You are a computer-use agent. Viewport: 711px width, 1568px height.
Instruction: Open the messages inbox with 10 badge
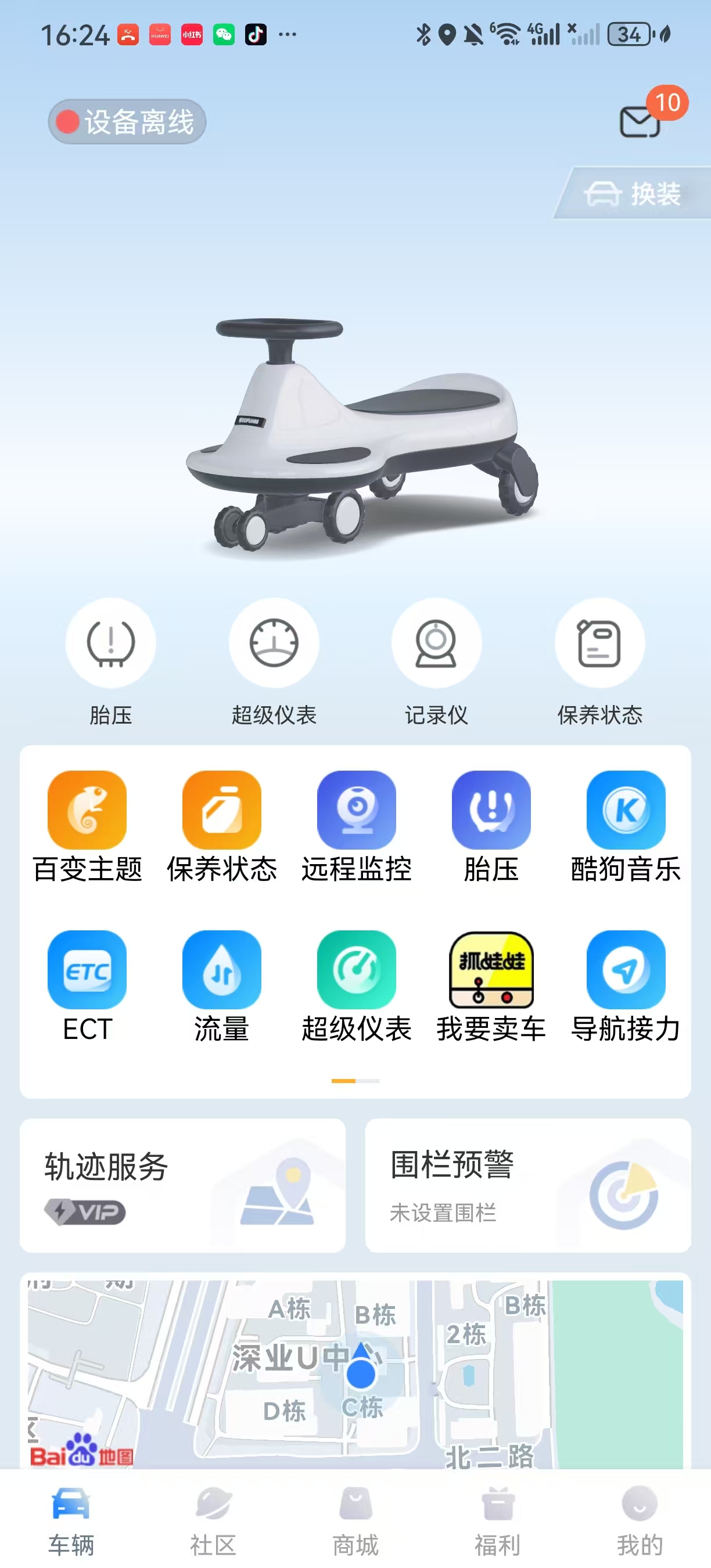click(641, 121)
